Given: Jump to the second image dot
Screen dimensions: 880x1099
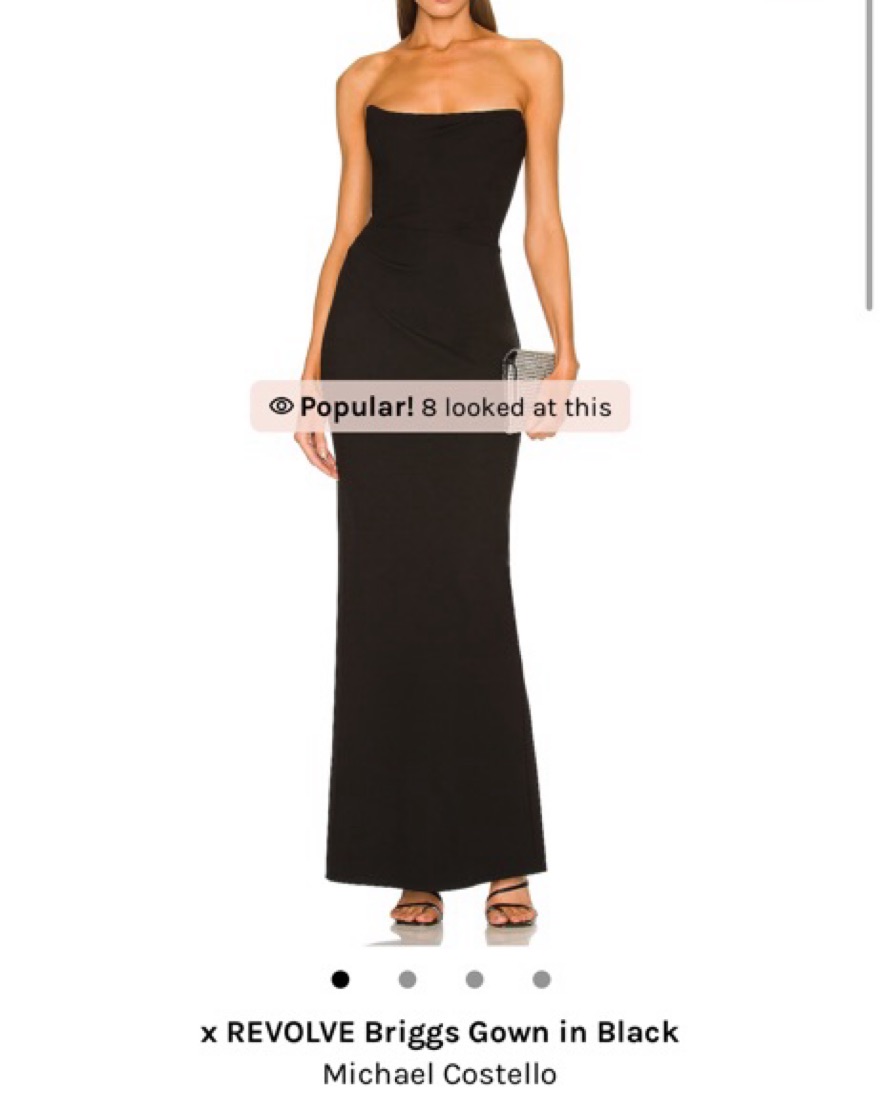Looking at the screenshot, I should coord(407,979).
